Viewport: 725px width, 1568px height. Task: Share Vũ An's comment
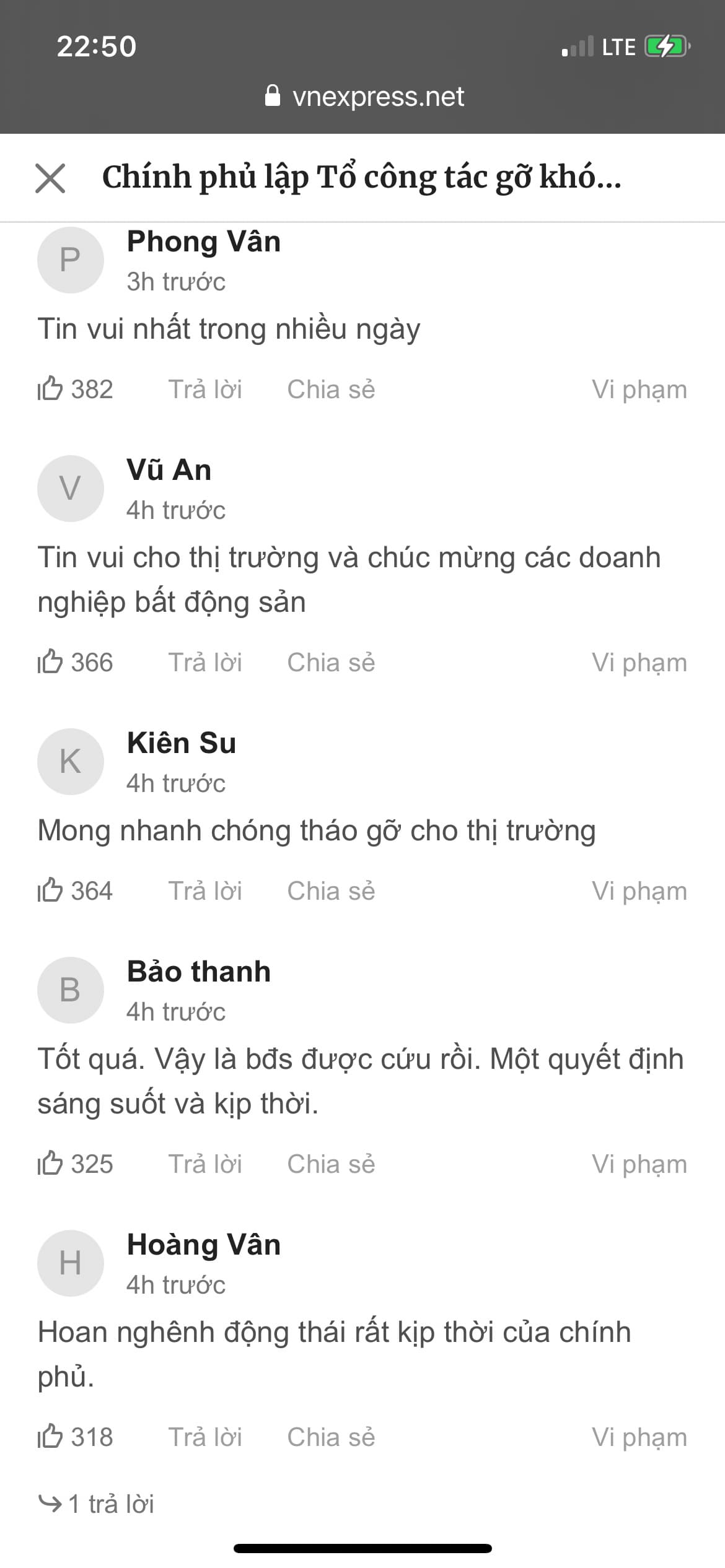pos(331,663)
